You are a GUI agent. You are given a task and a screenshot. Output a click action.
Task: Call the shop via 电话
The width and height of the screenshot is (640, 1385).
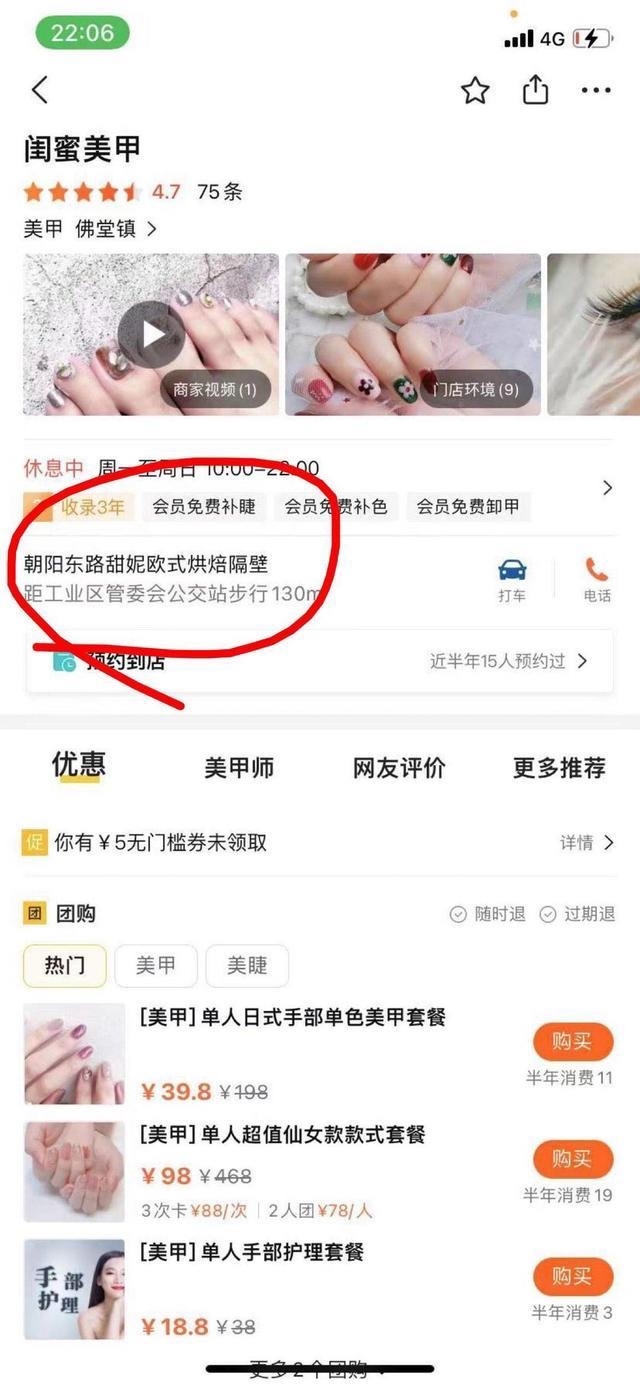coord(597,580)
